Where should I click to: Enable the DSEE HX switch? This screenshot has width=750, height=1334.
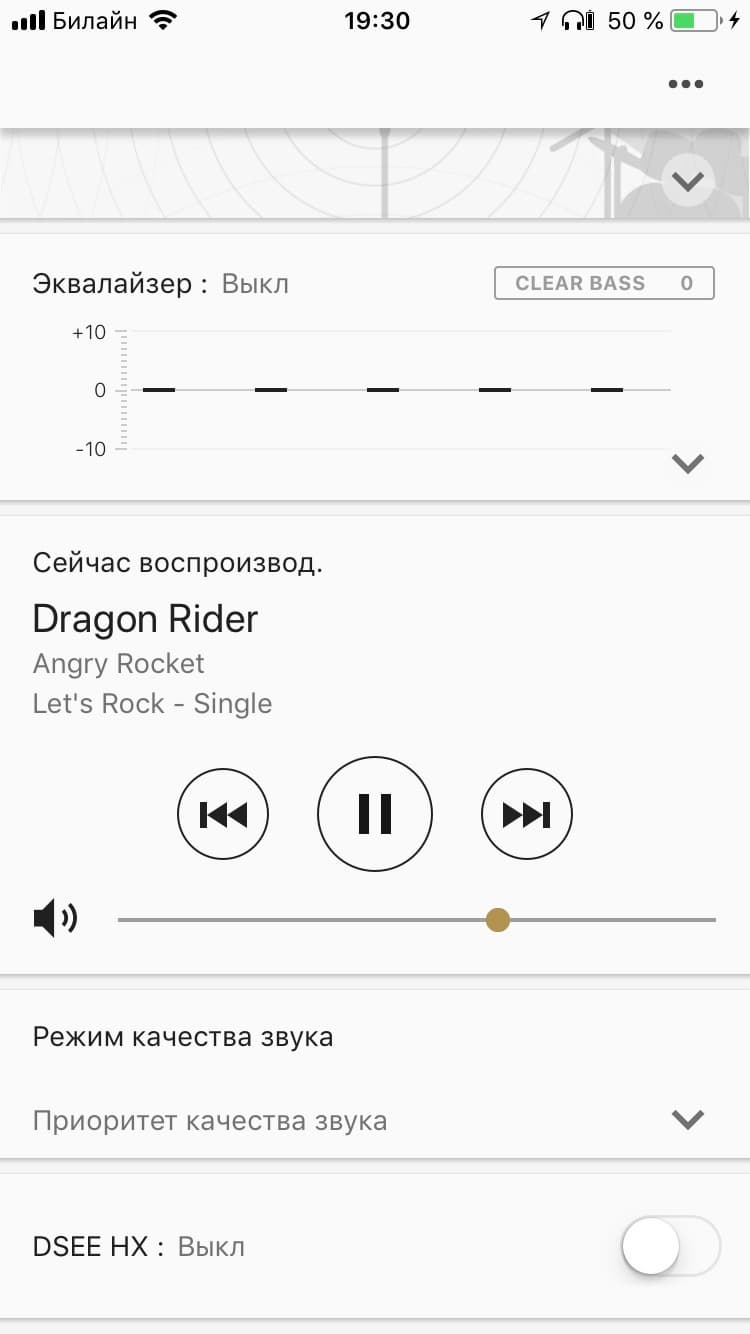670,1247
